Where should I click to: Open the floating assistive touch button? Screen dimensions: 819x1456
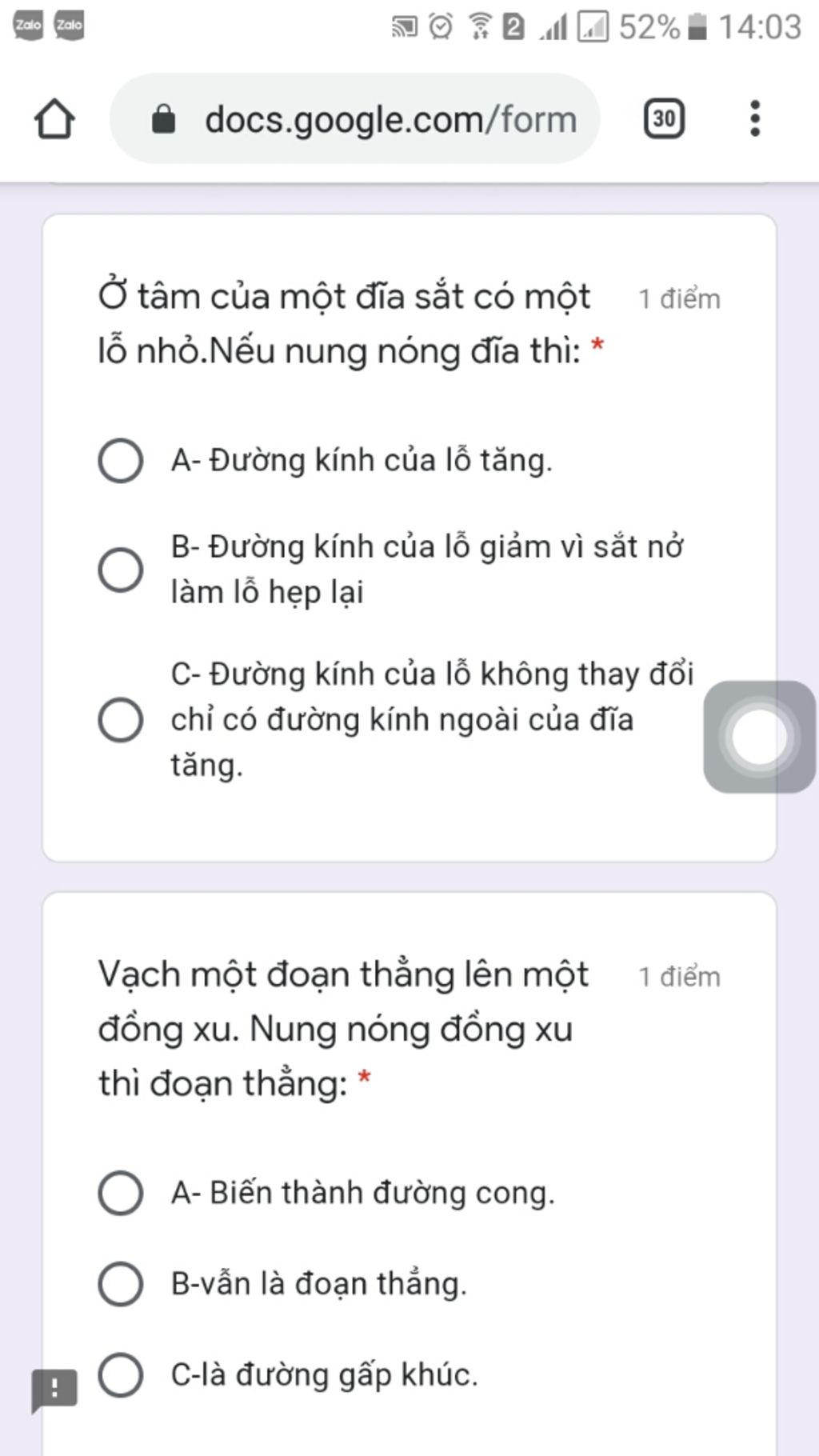click(x=759, y=737)
